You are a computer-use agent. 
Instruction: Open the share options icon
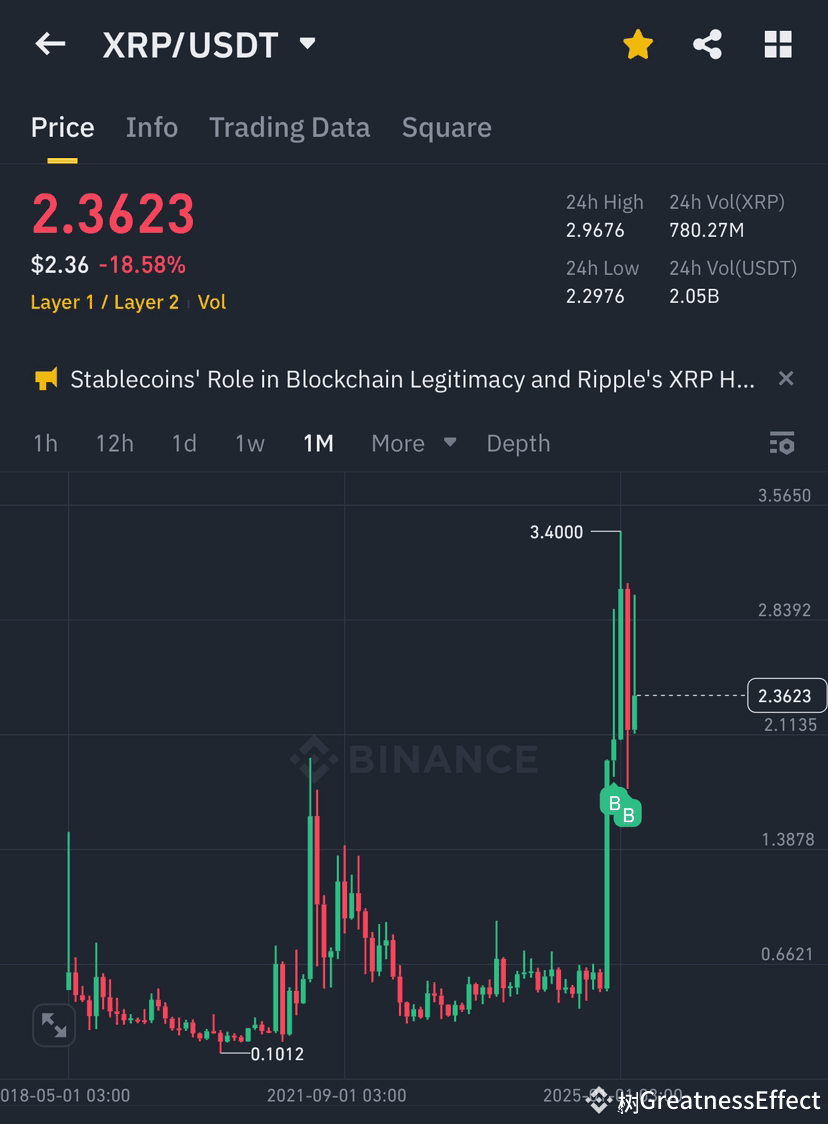[x=707, y=44]
